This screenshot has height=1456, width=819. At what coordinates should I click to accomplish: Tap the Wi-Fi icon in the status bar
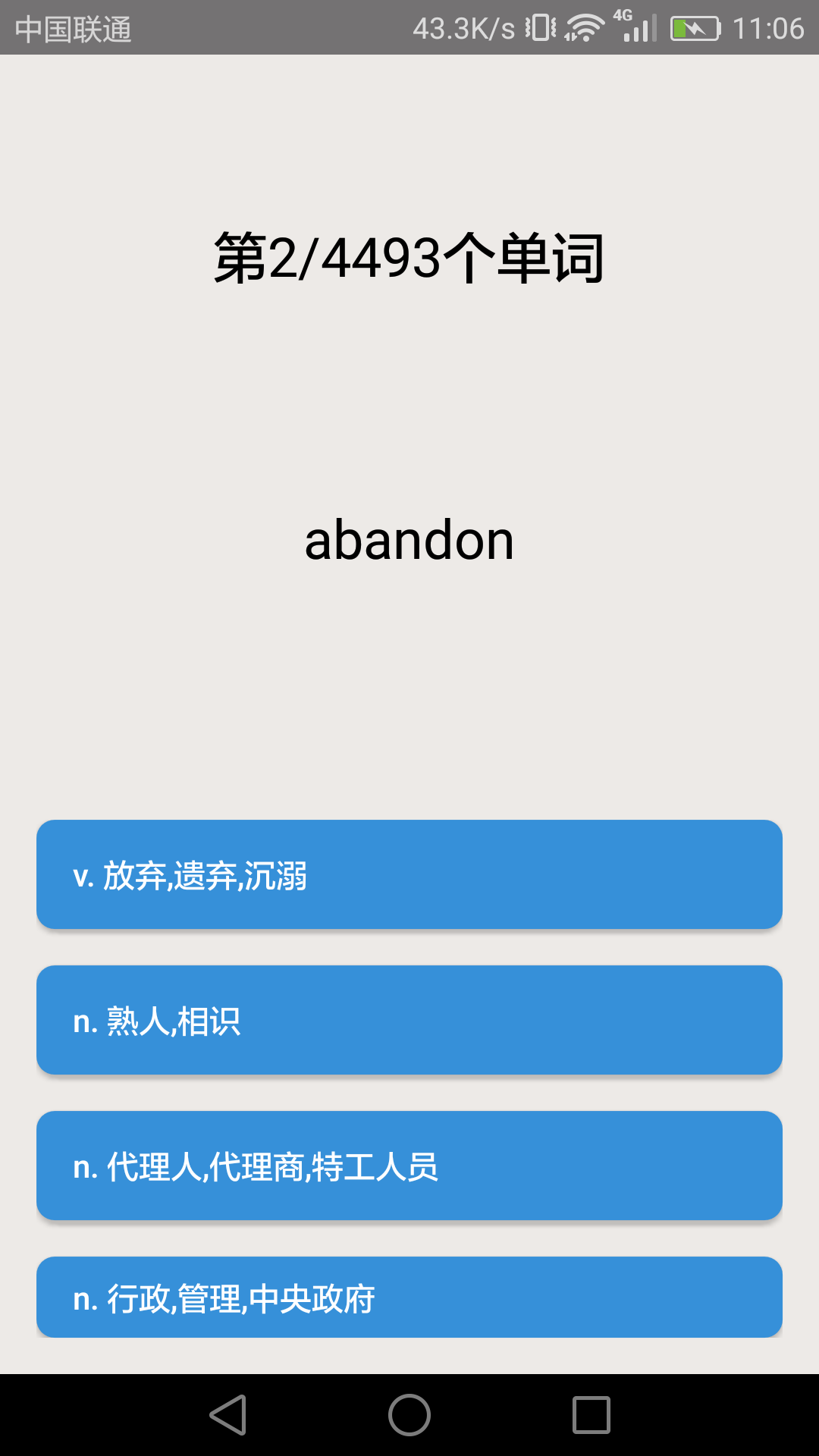[x=585, y=27]
